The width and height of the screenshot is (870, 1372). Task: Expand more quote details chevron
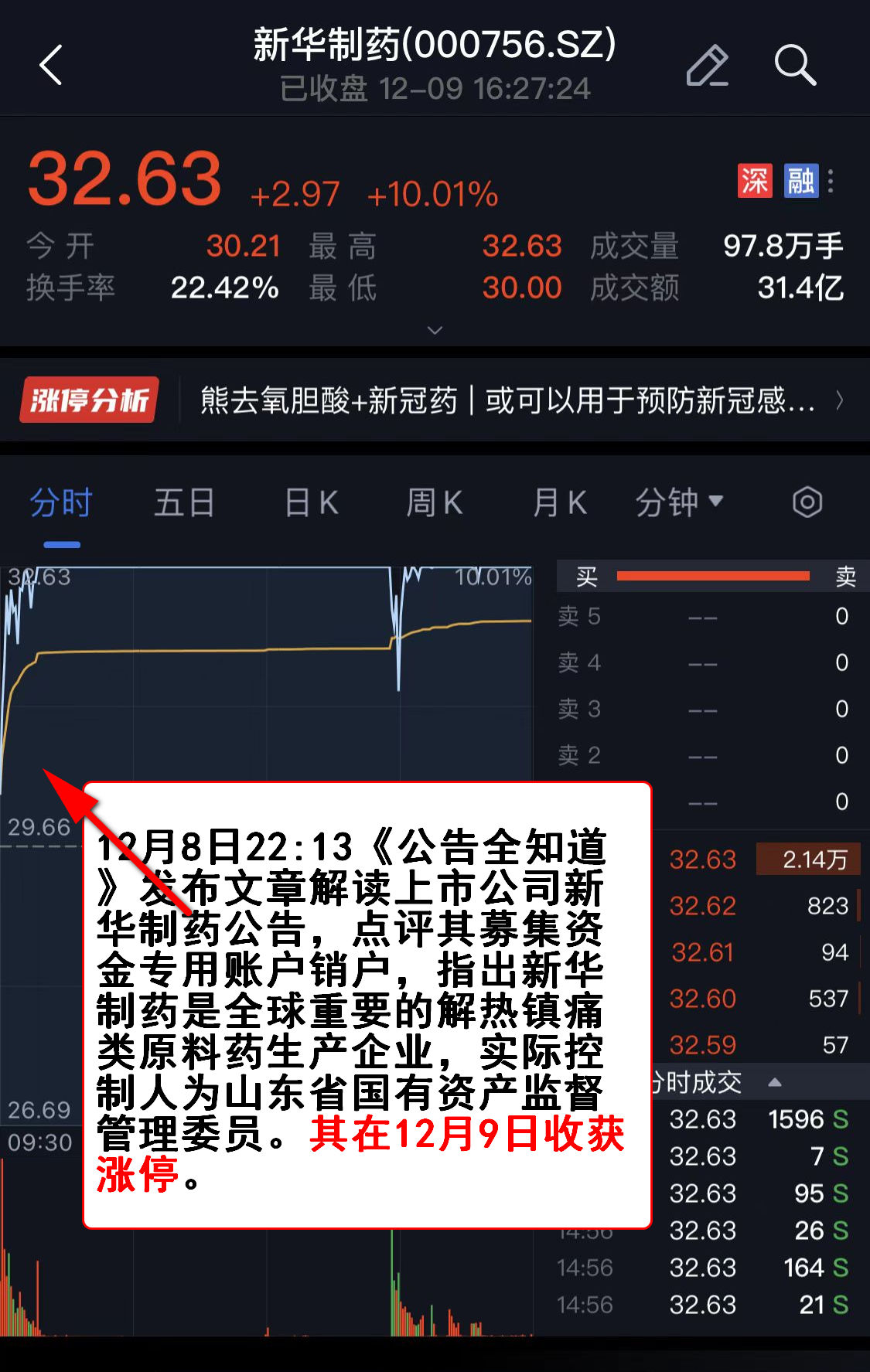point(435,330)
